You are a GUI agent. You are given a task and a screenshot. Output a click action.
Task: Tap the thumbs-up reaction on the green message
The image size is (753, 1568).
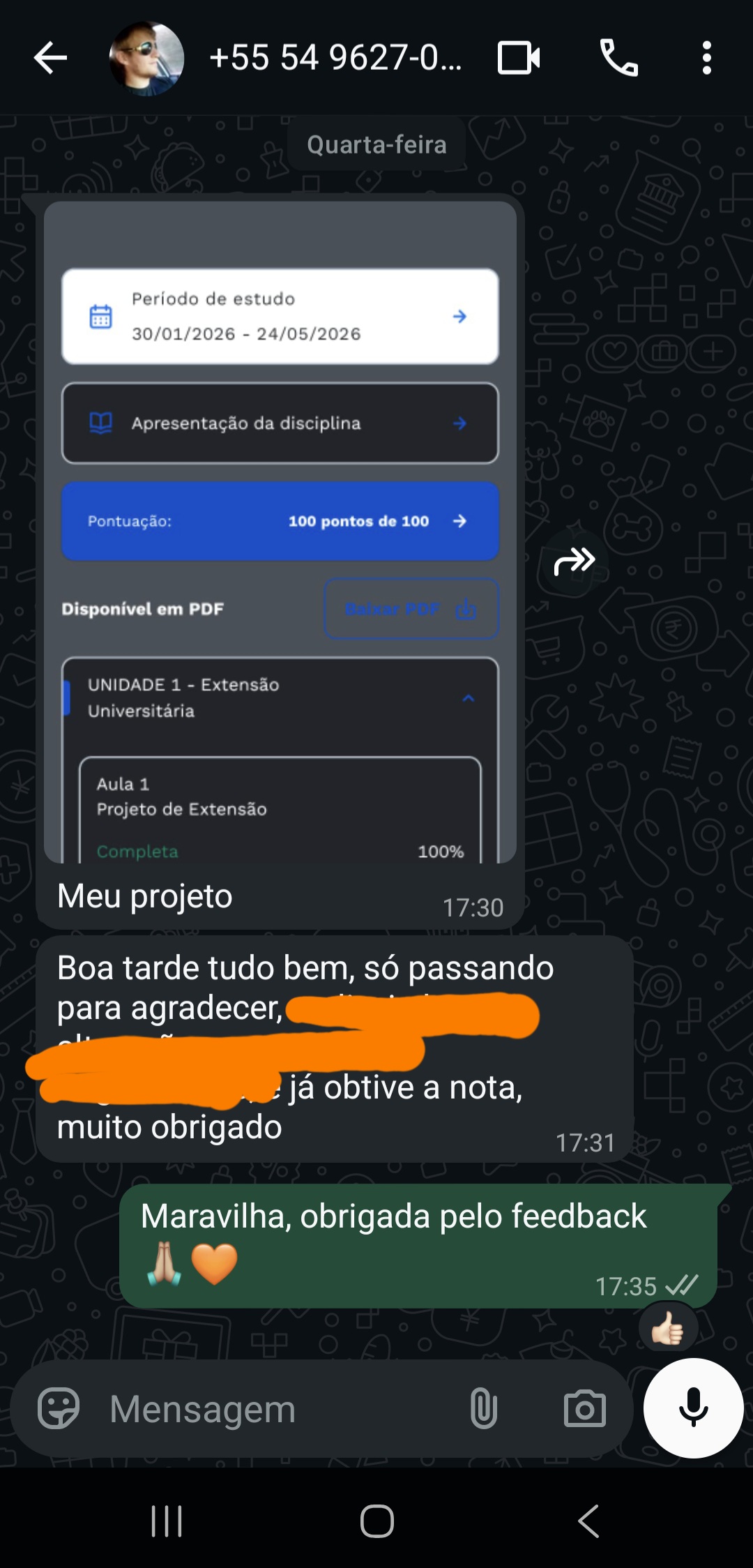(667, 1326)
